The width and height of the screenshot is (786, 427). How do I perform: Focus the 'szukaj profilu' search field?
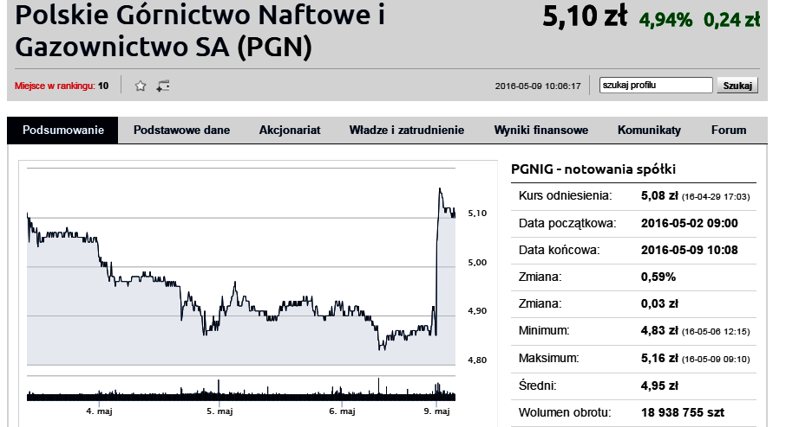(x=656, y=85)
